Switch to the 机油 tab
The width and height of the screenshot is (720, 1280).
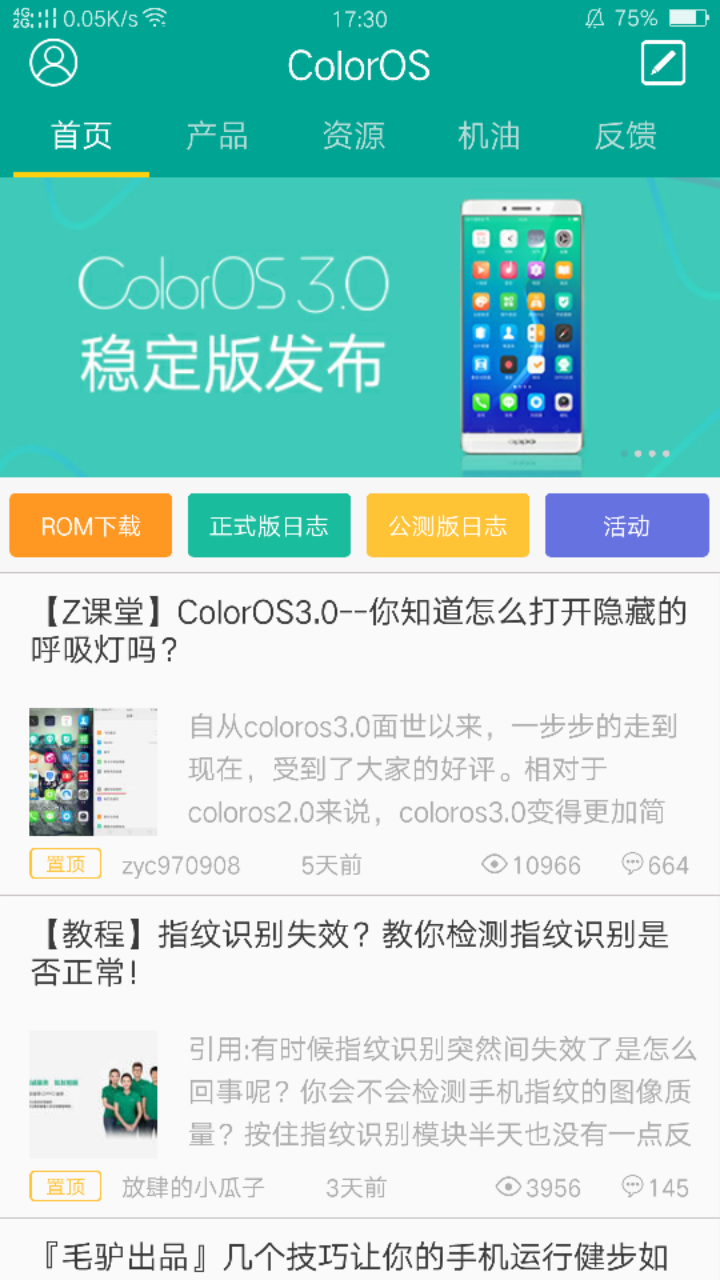pyautogui.click(x=489, y=136)
